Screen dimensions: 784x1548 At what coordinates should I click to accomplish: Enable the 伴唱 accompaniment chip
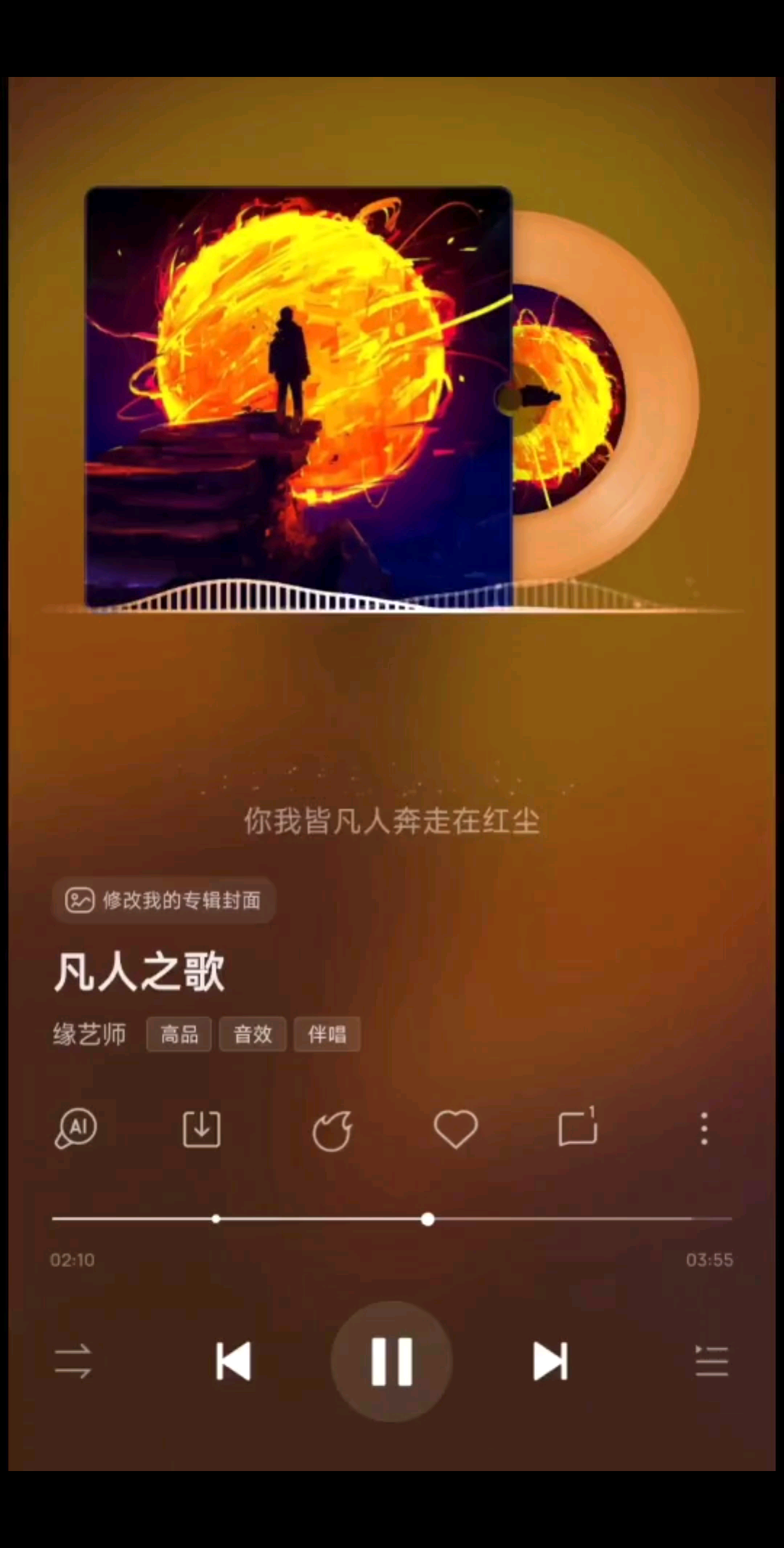[x=327, y=1034]
